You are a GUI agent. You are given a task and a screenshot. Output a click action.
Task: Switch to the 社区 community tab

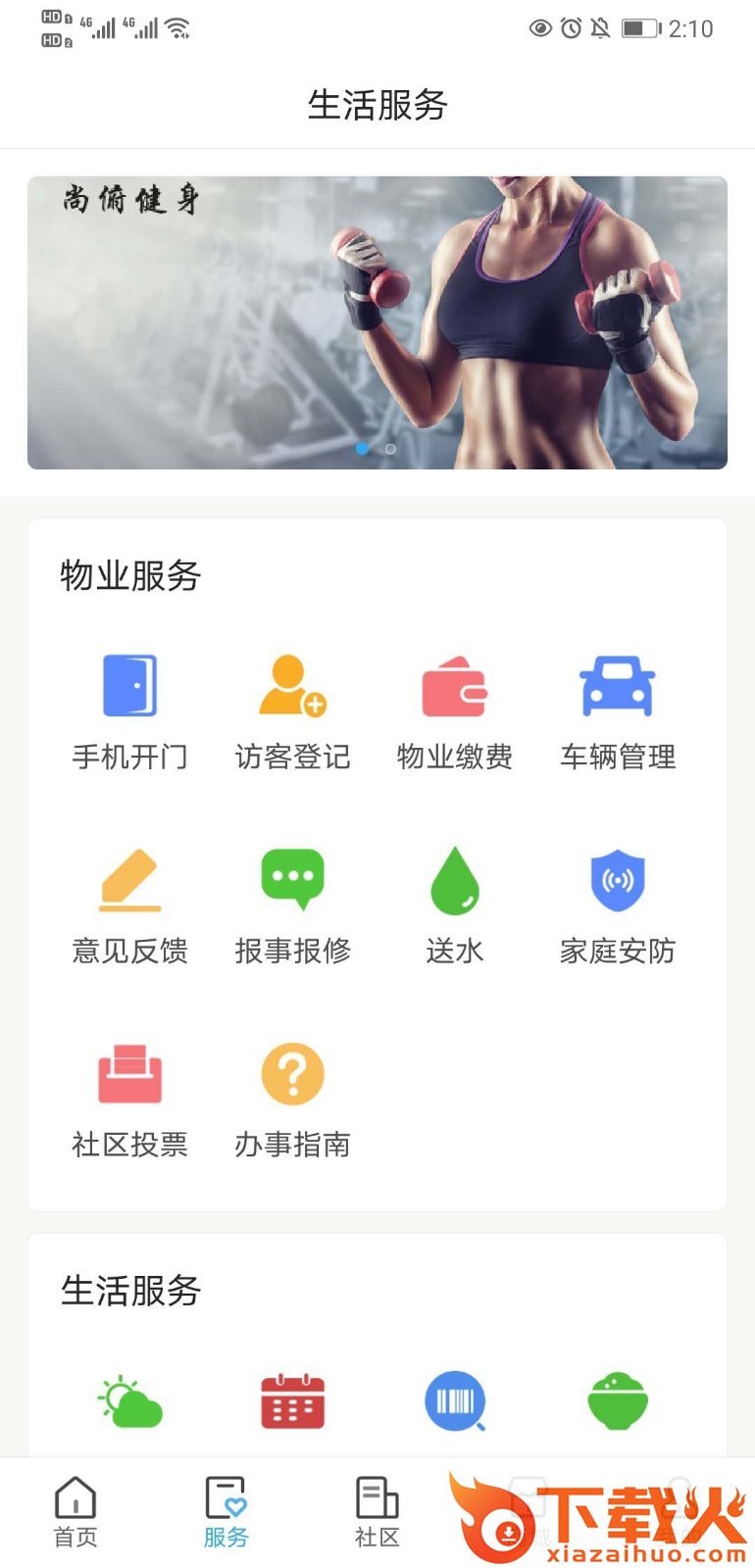tap(377, 1512)
